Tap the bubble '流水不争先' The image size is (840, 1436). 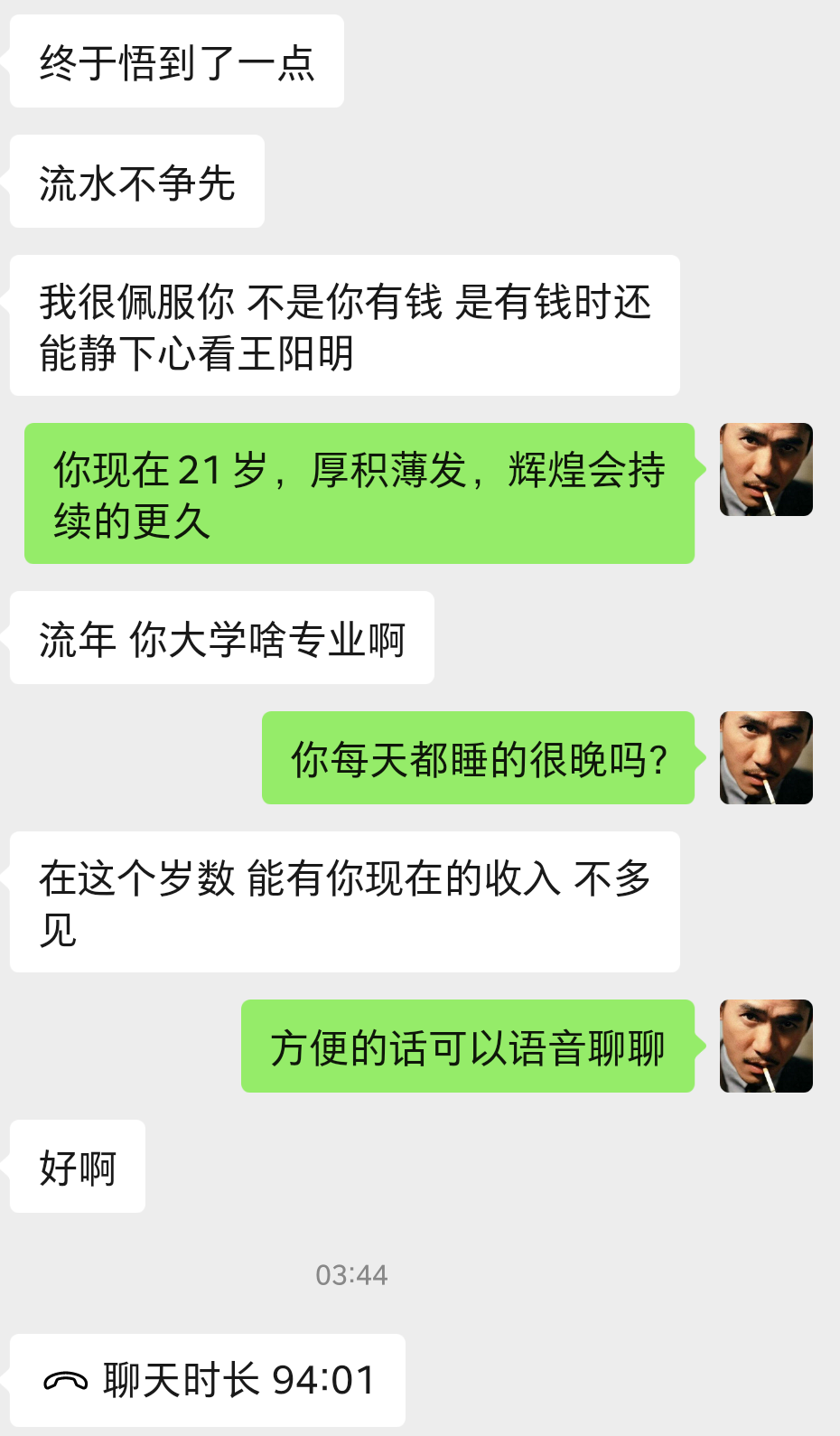coord(136,181)
